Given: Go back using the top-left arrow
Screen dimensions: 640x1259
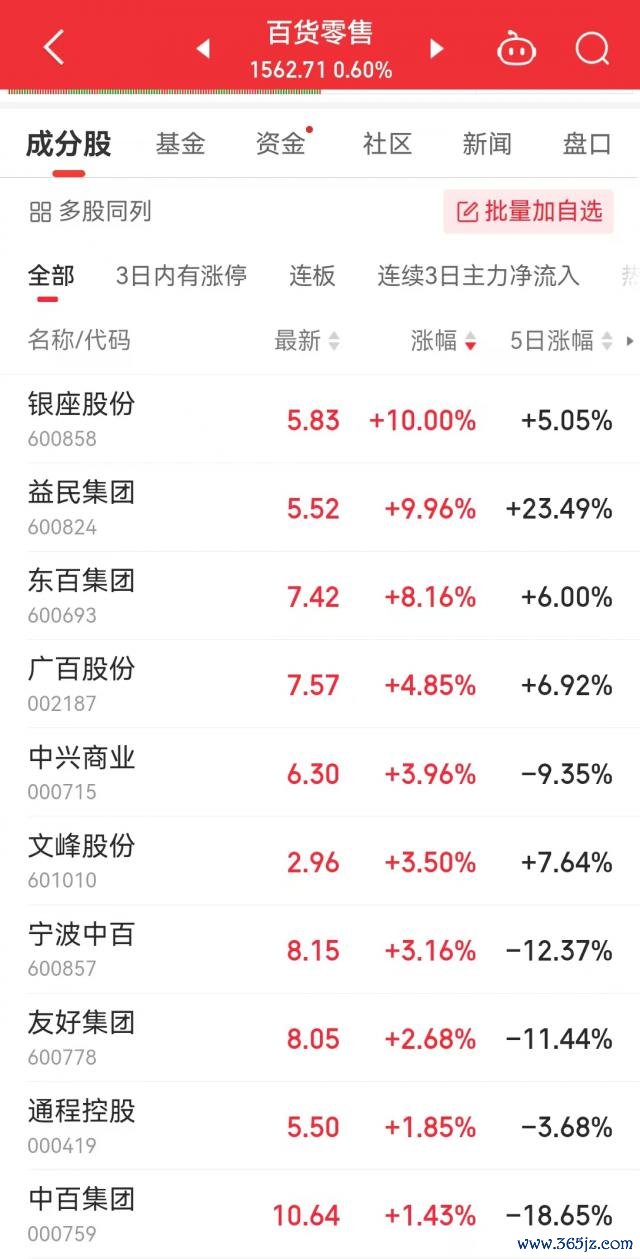Looking at the screenshot, I should coord(54,47).
